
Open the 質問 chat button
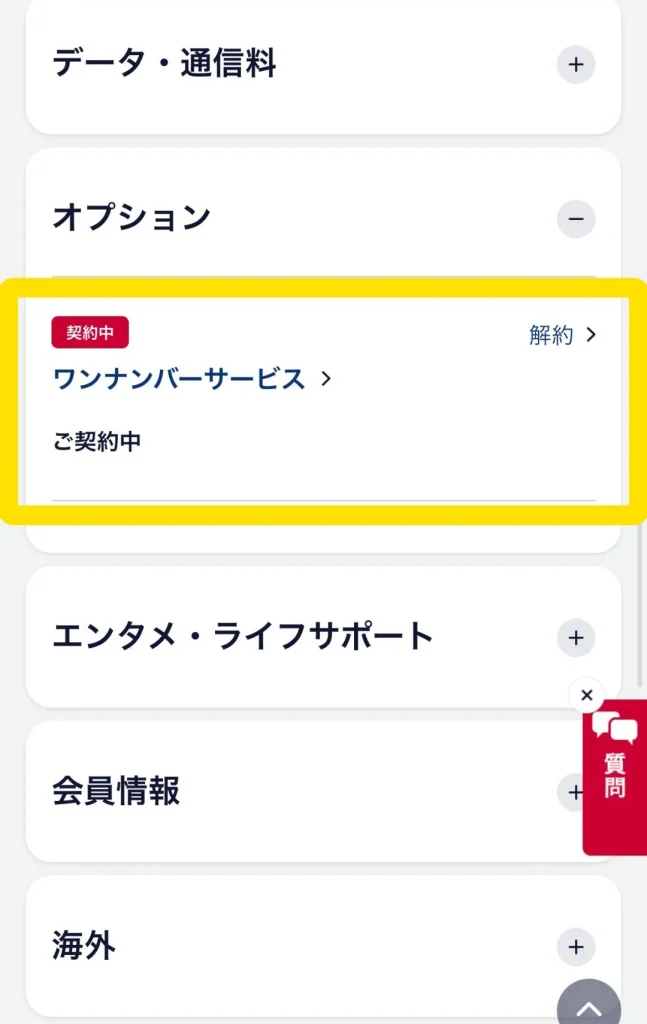(x=615, y=775)
